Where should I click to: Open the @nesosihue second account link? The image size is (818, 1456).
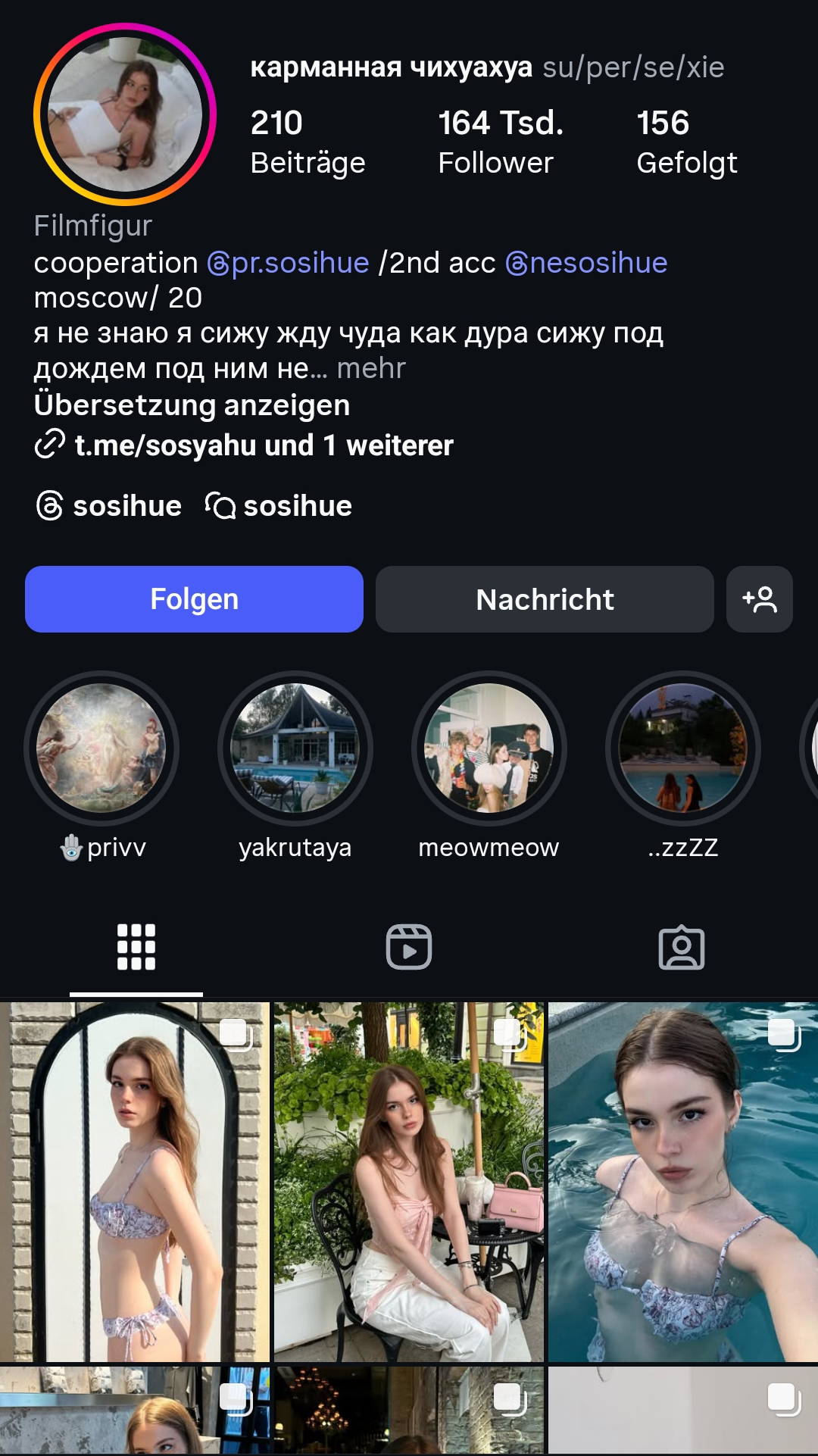pyautogui.click(x=586, y=263)
